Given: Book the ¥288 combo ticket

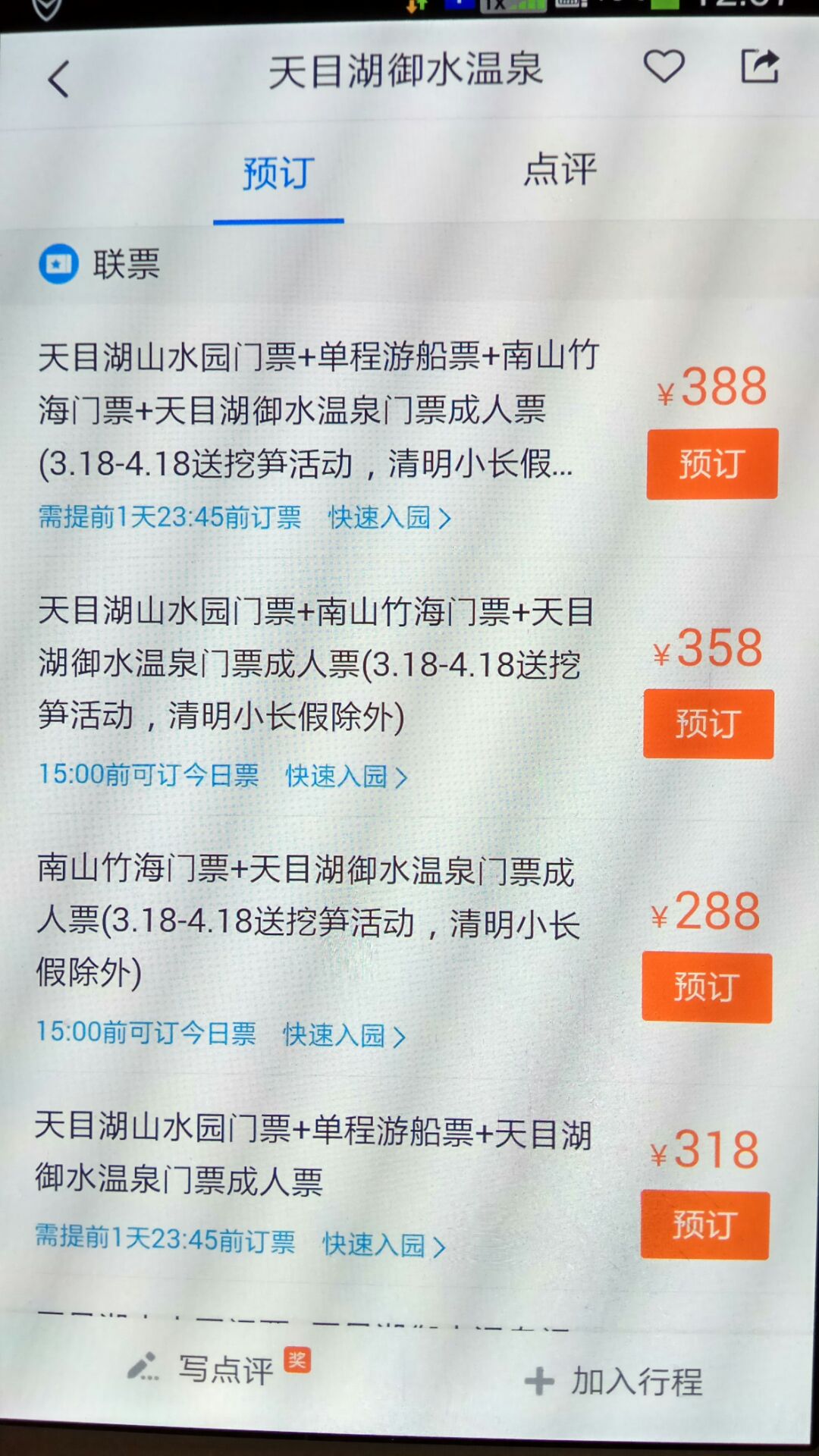Looking at the screenshot, I should tap(707, 987).
